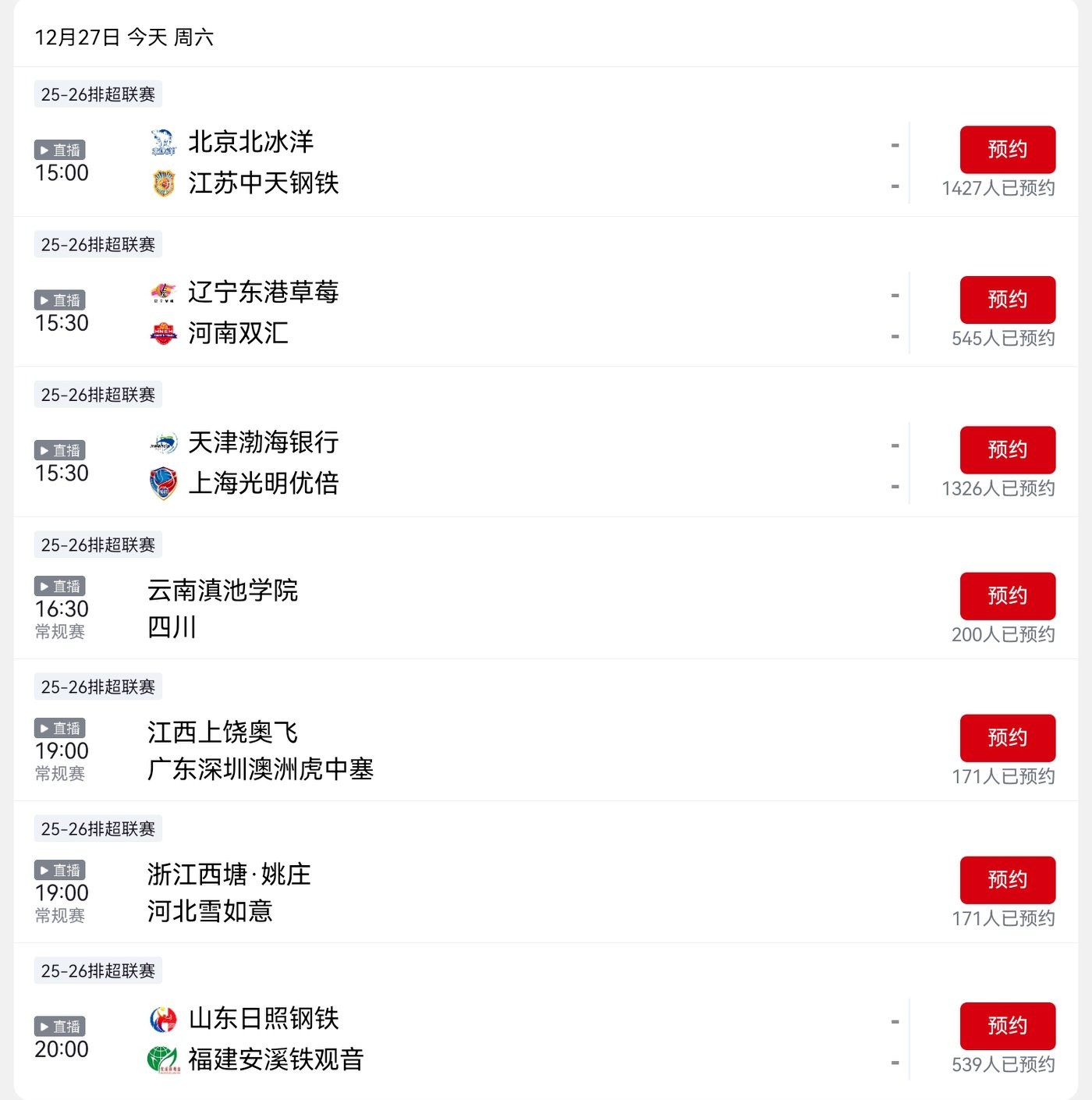The height and width of the screenshot is (1100, 1092).
Task: View 浙江西塘·姚庄 vs 河北雪如意 match details
Action: click(468, 892)
